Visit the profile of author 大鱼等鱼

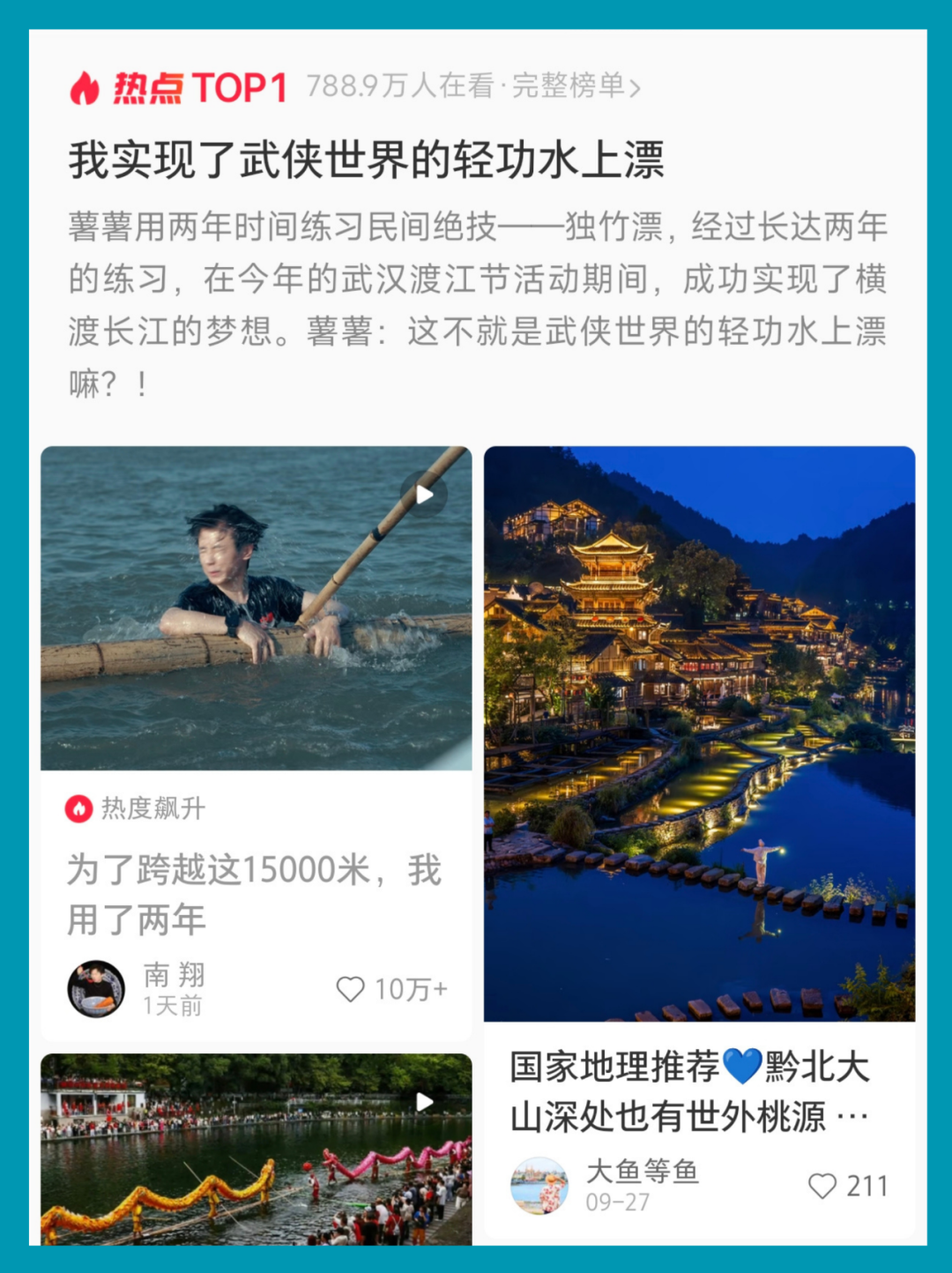(539, 1185)
